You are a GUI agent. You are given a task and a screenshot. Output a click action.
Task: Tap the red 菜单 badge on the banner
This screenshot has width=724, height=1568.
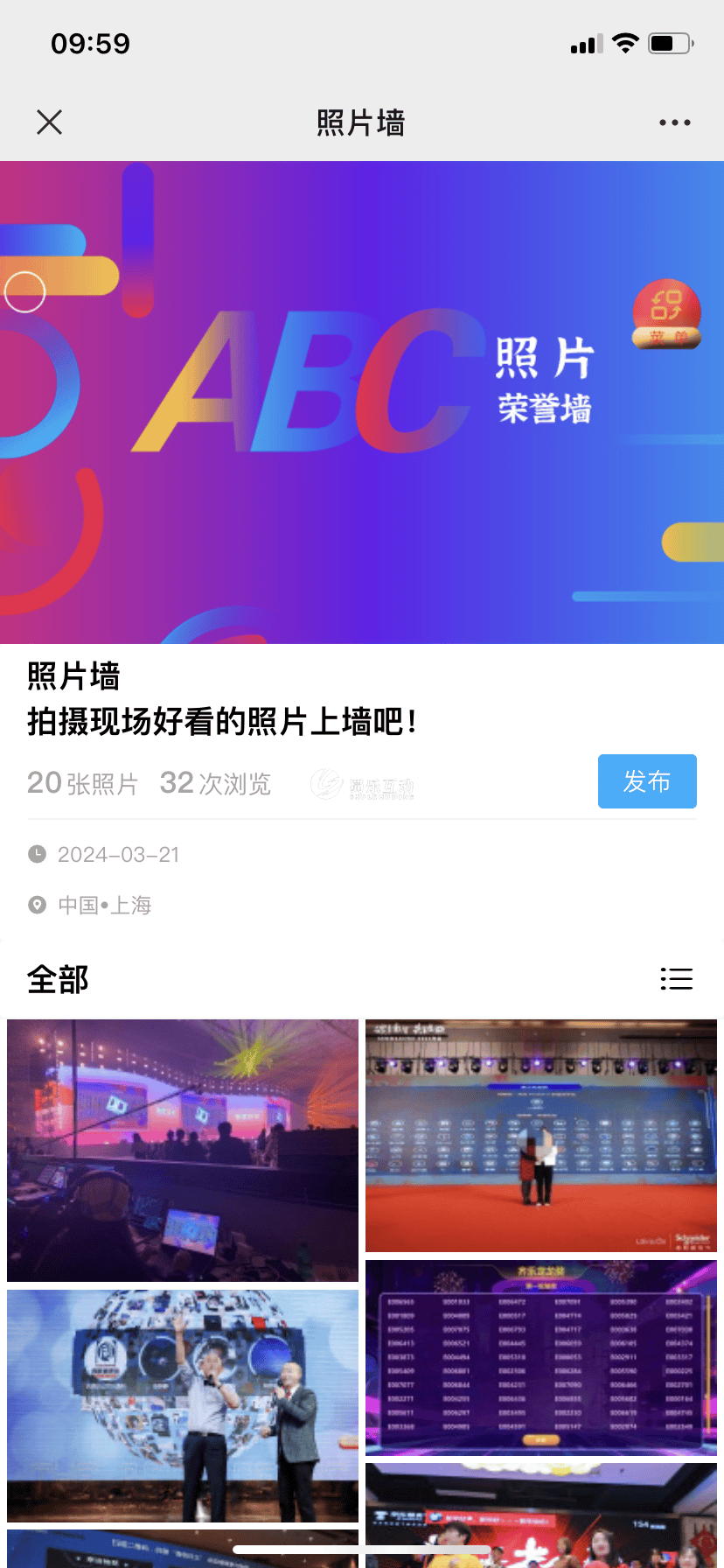666,318
